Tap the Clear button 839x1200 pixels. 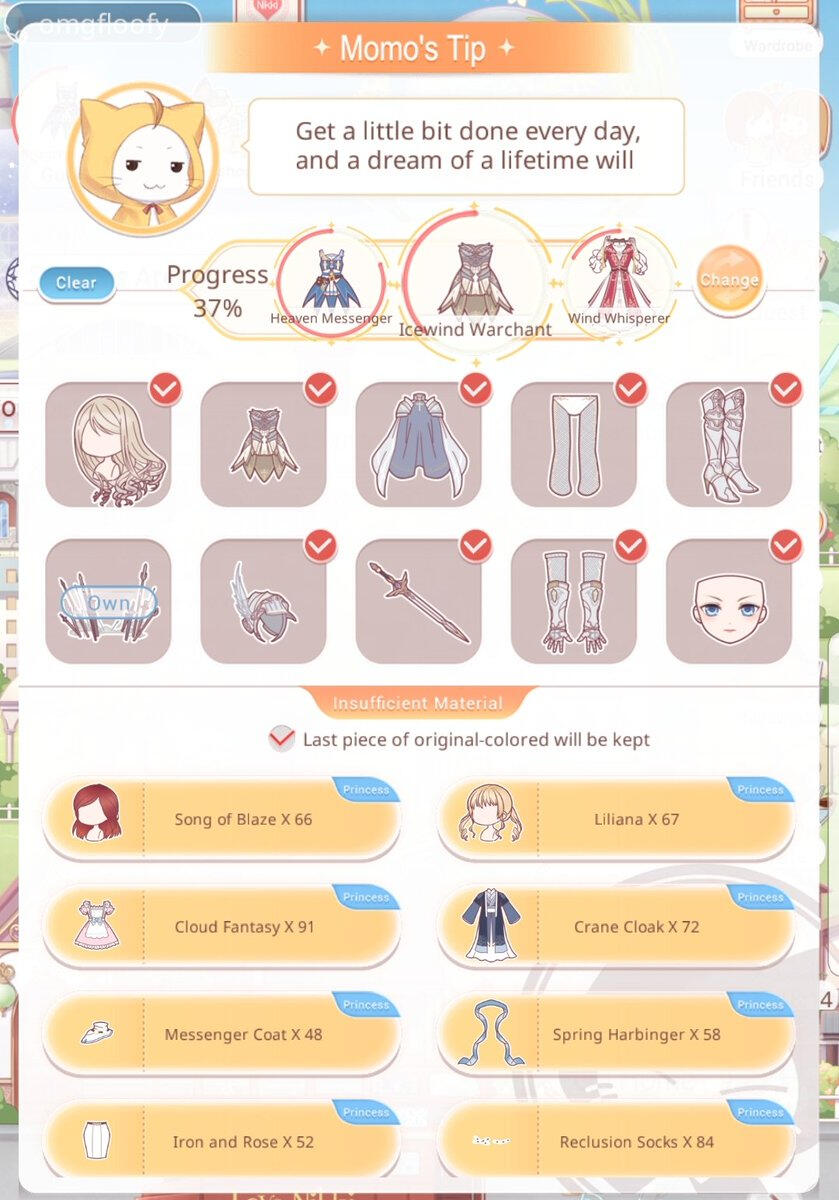click(x=76, y=283)
